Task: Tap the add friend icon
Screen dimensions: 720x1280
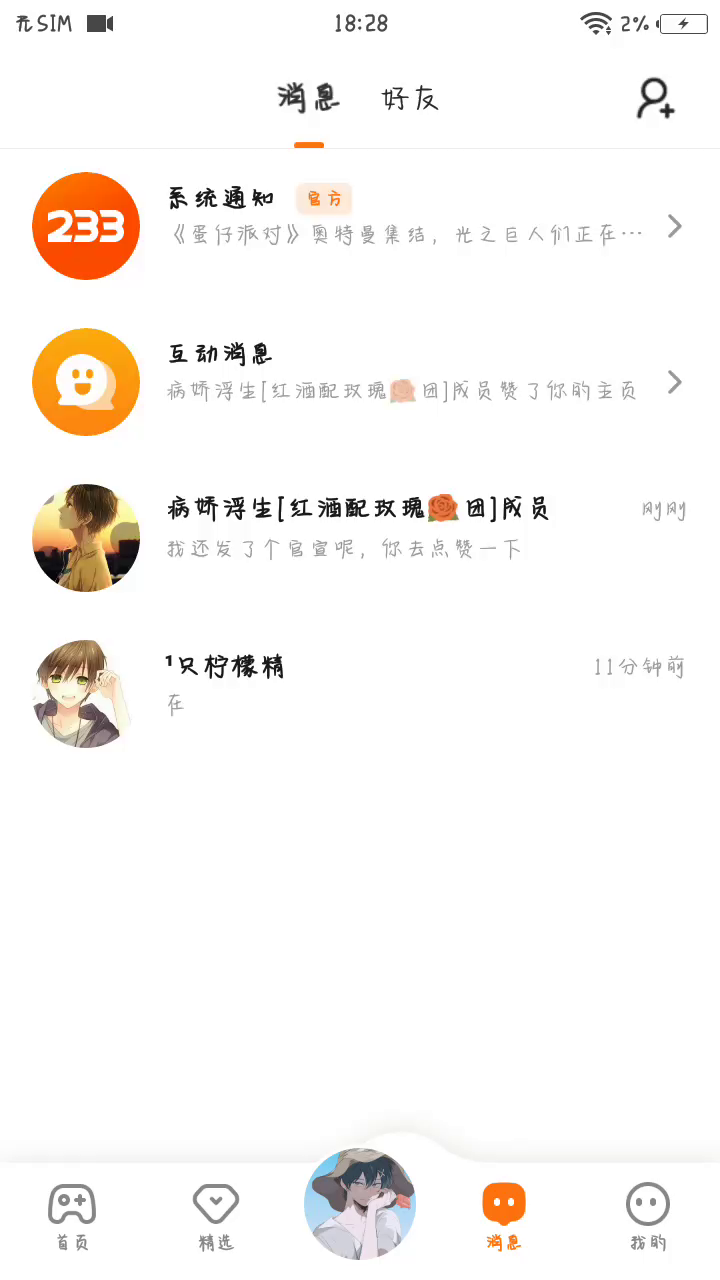Action: tap(656, 99)
